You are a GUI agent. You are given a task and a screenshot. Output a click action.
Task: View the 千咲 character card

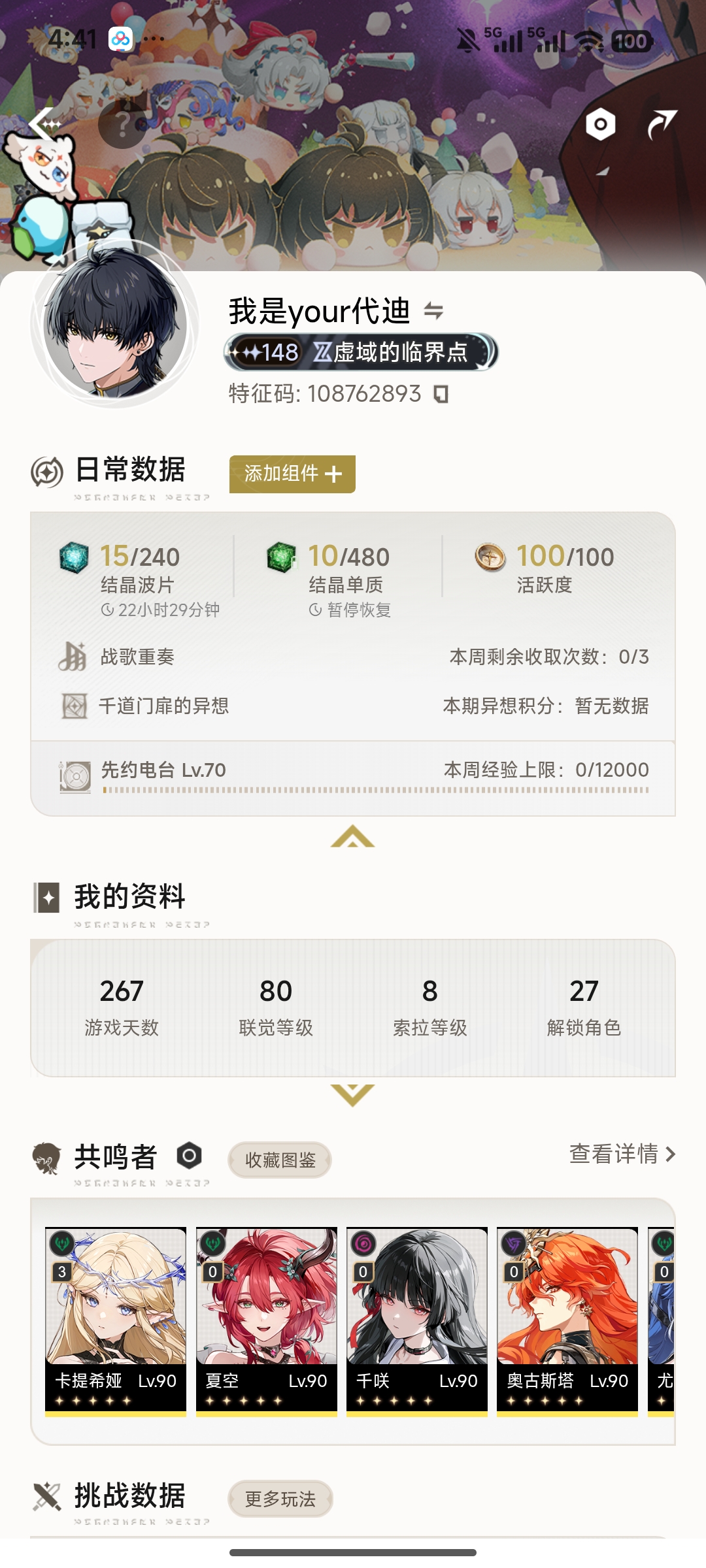click(x=417, y=1320)
